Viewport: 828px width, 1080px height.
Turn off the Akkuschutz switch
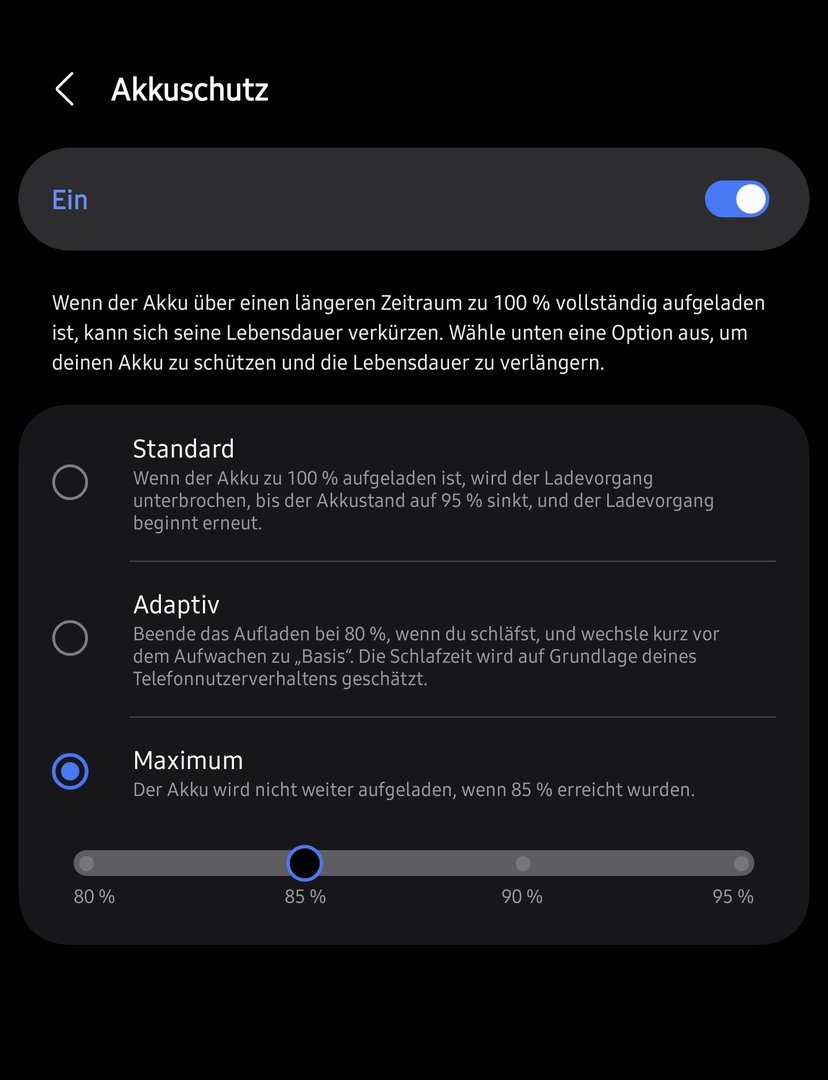tap(736, 199)
